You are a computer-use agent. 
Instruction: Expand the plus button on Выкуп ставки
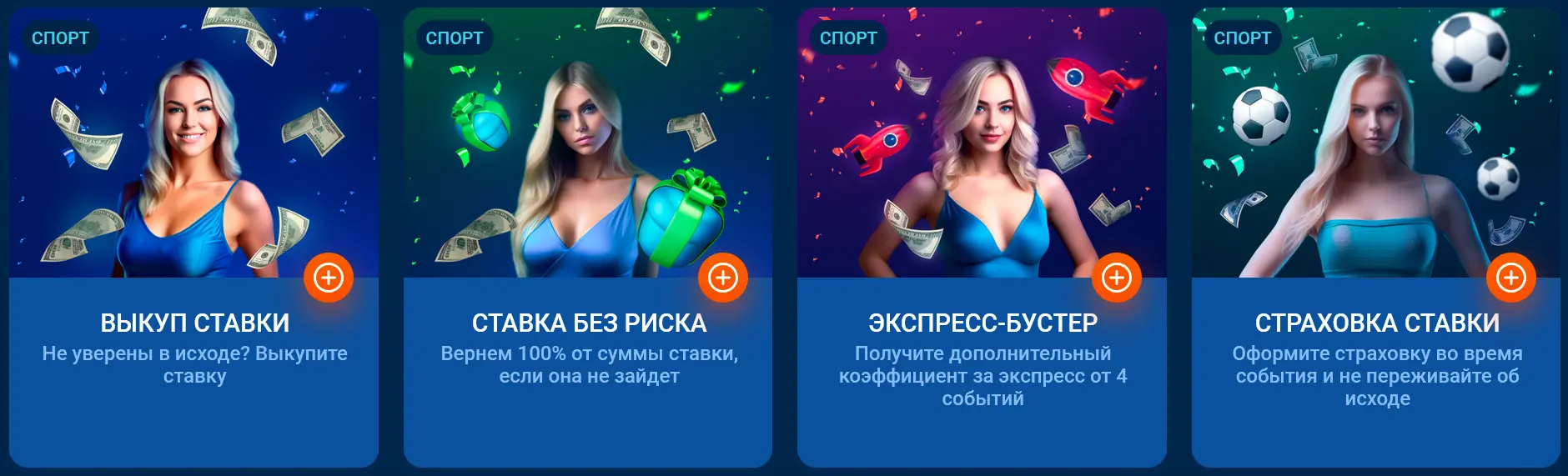329,278
